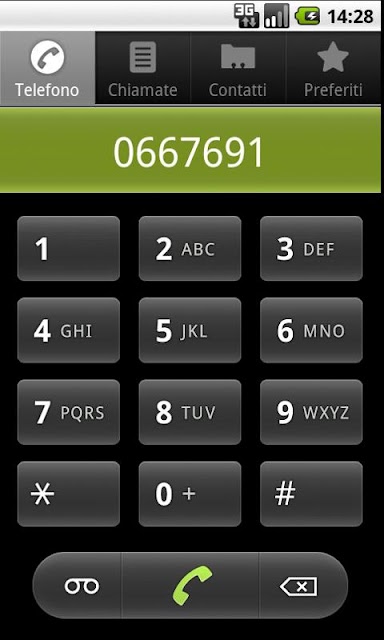This screenshot has height=640, width=384.
Task: Tap the 6 MNO key
Action: click(311, 330)
